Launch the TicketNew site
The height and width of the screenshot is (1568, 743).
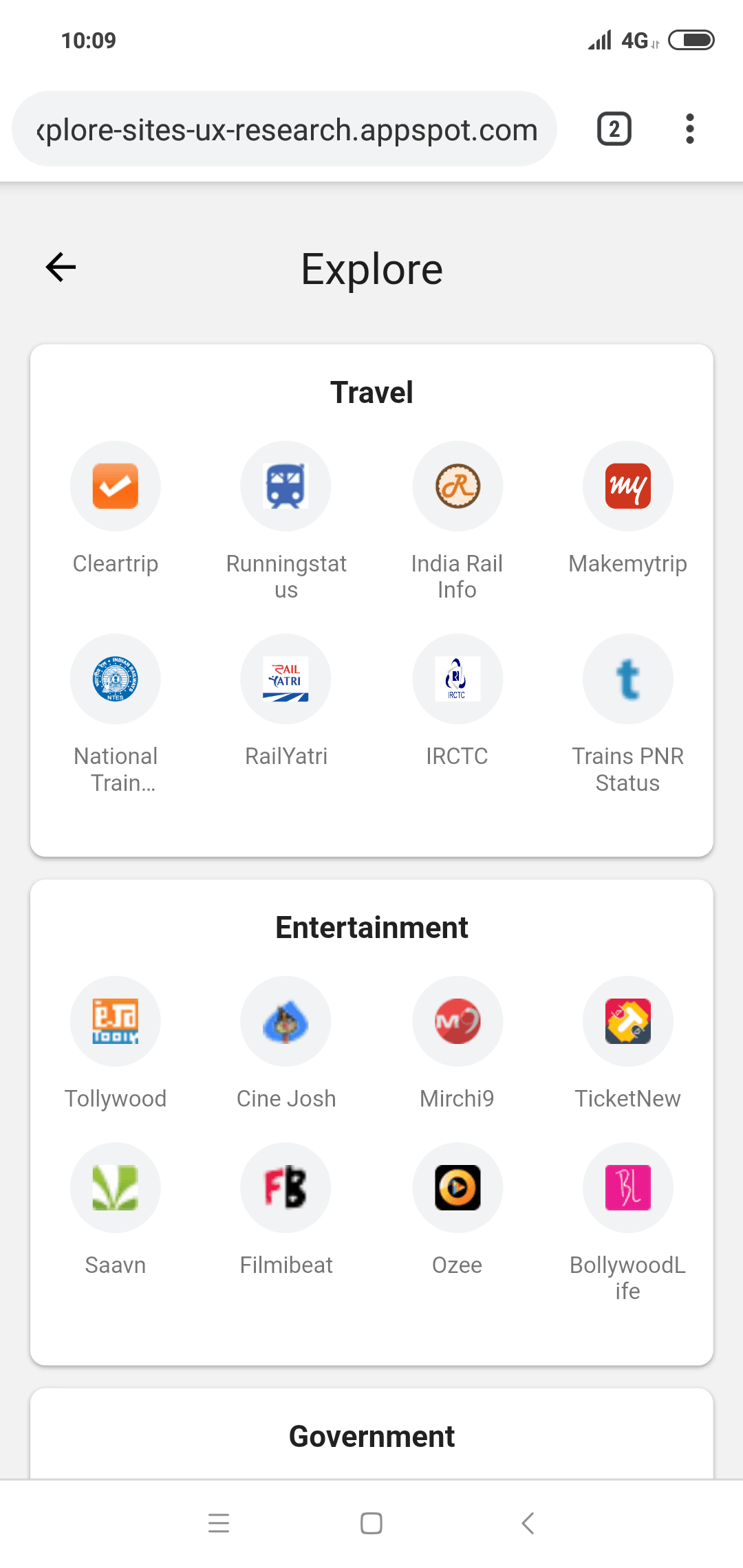627,1021
